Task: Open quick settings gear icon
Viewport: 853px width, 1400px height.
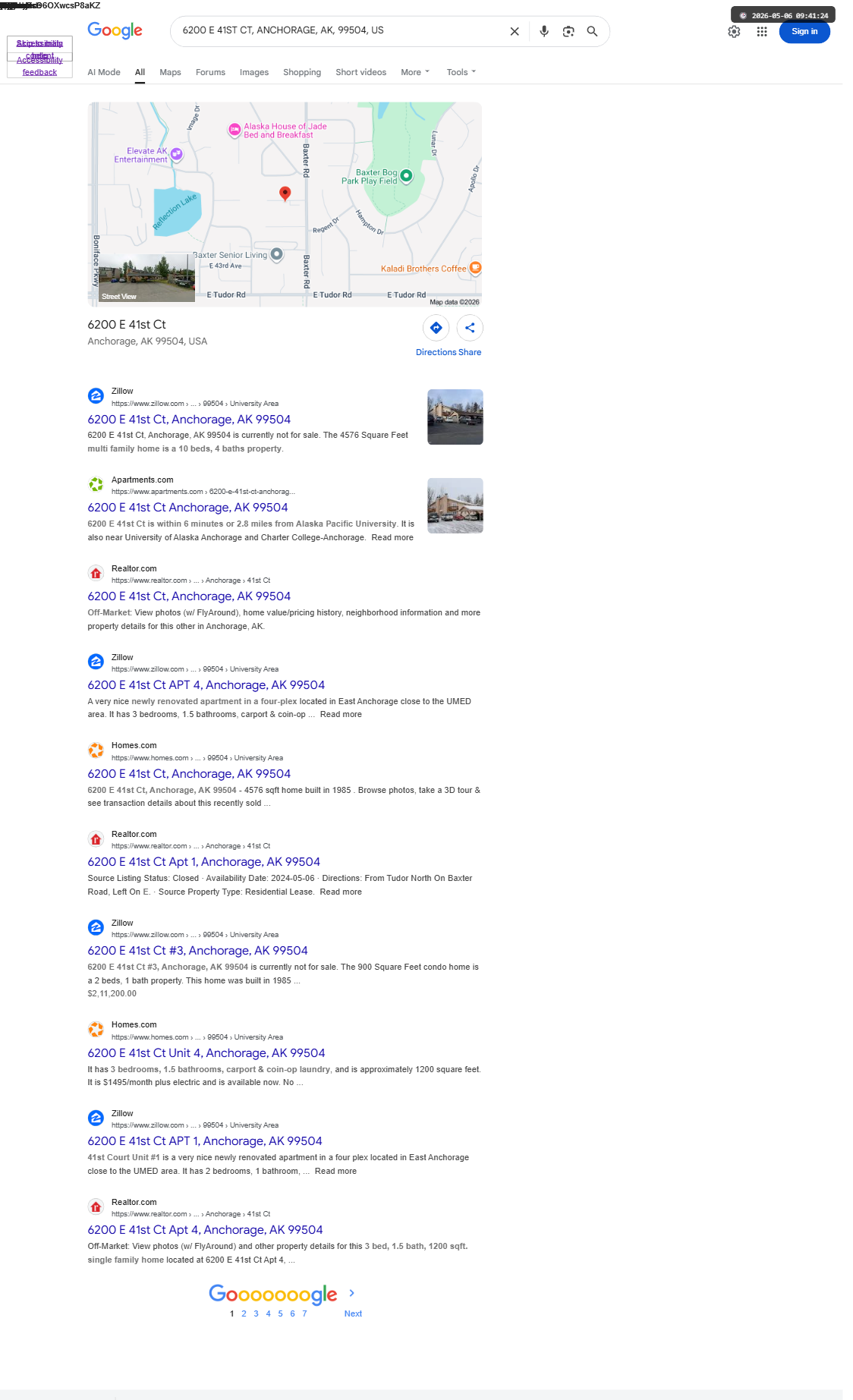Action: click(x=734, y=31)
